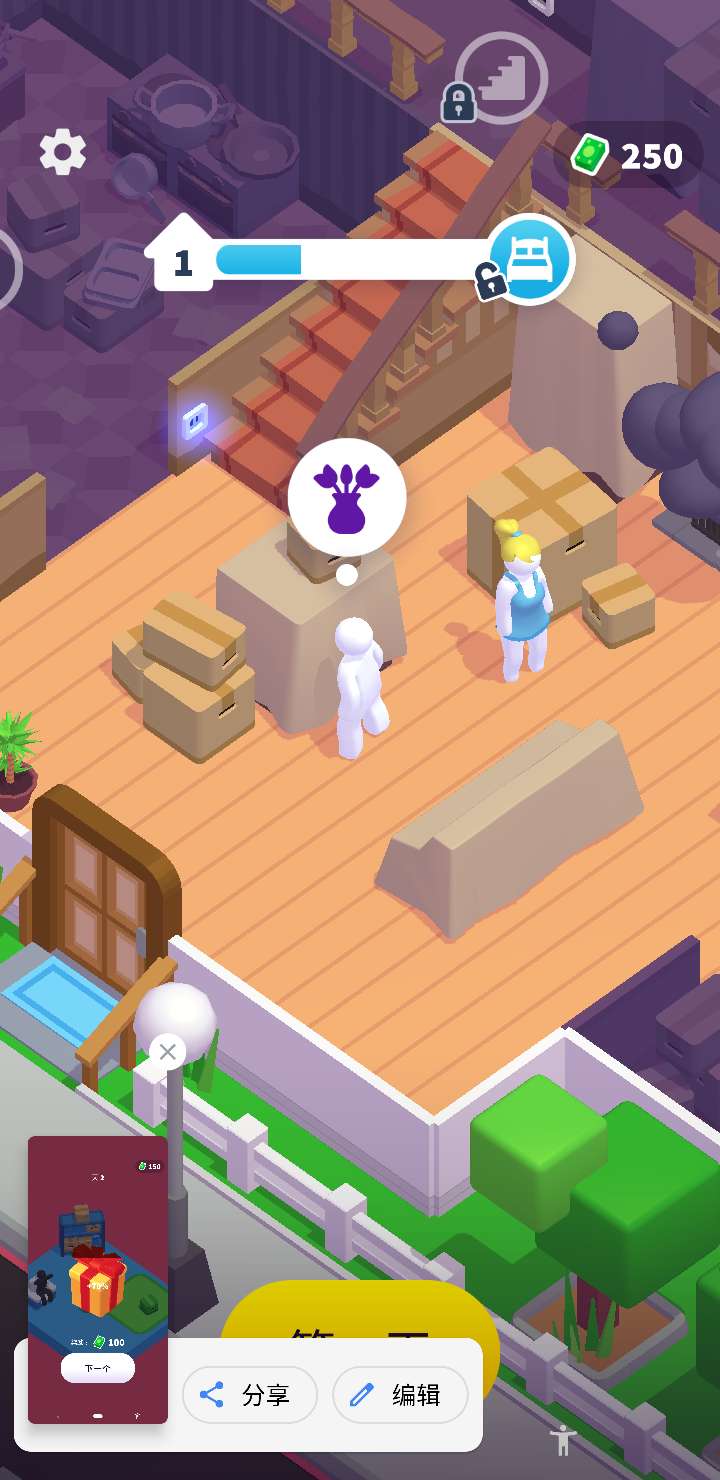The width and height of the screenshot is (720, 1480).
Task: Tap the locked stairs button
Action: pos(501,78)
